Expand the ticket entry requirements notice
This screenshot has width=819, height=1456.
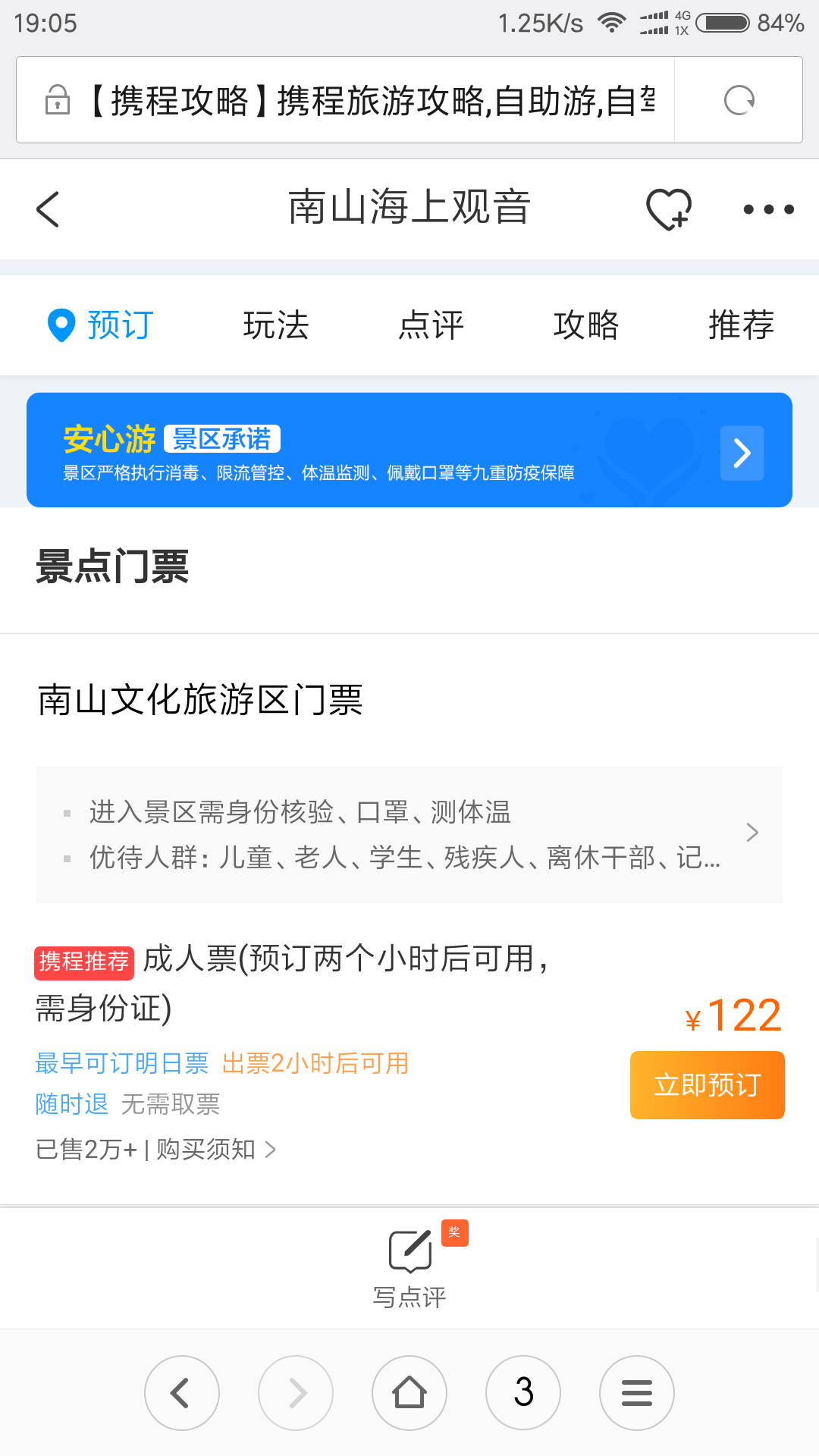point(409,834)
